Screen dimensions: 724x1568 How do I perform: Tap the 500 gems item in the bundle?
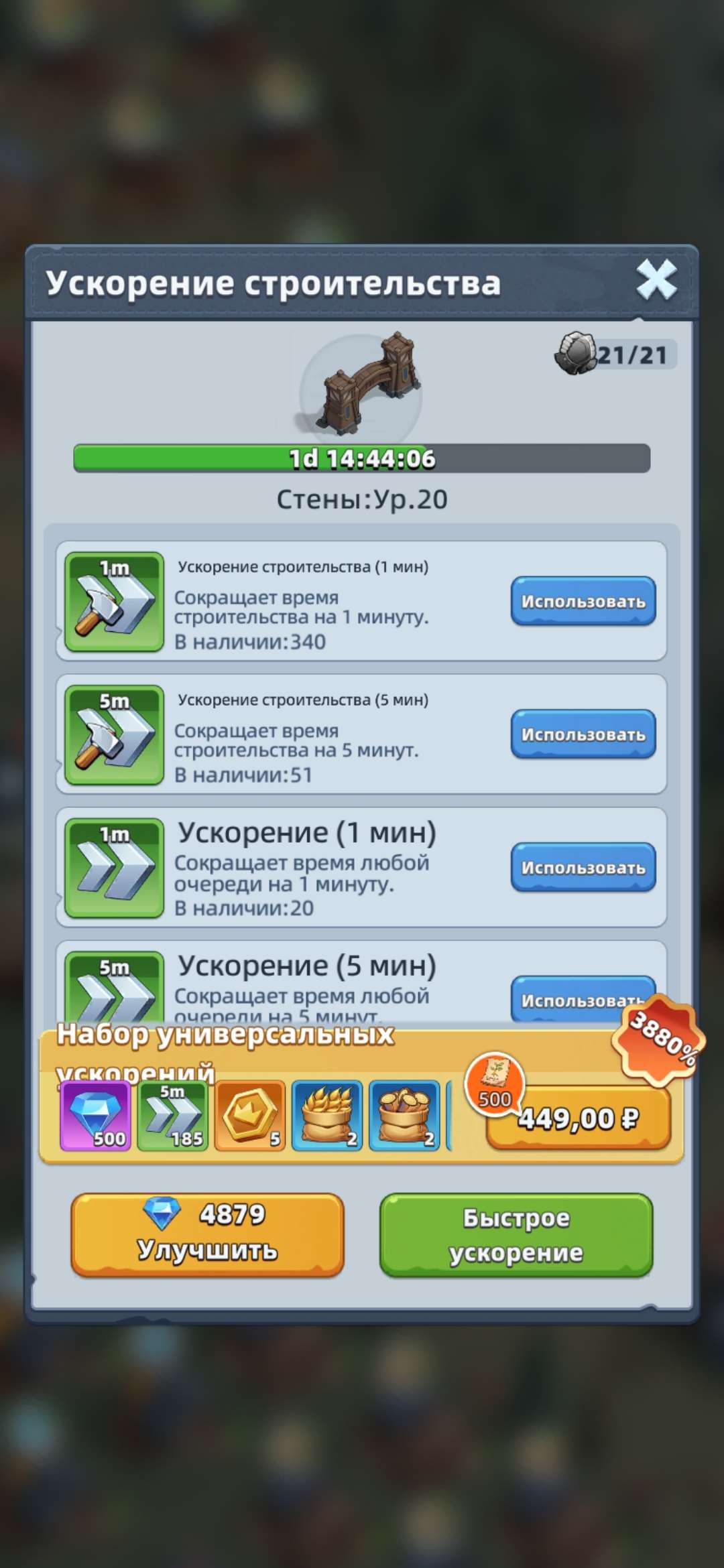(95, 1116)
